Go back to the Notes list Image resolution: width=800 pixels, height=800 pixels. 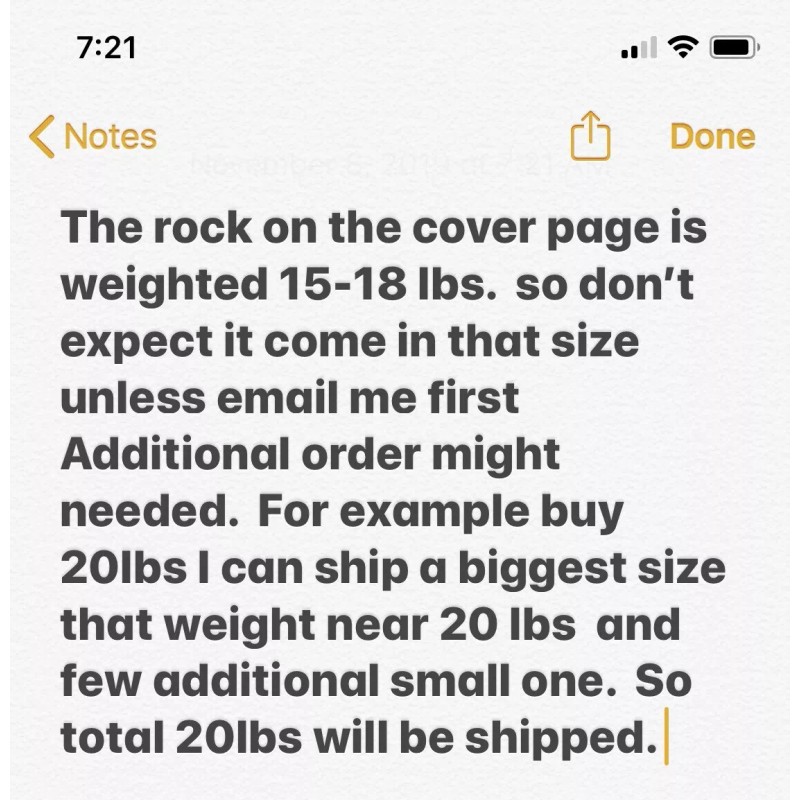(93, 137)
